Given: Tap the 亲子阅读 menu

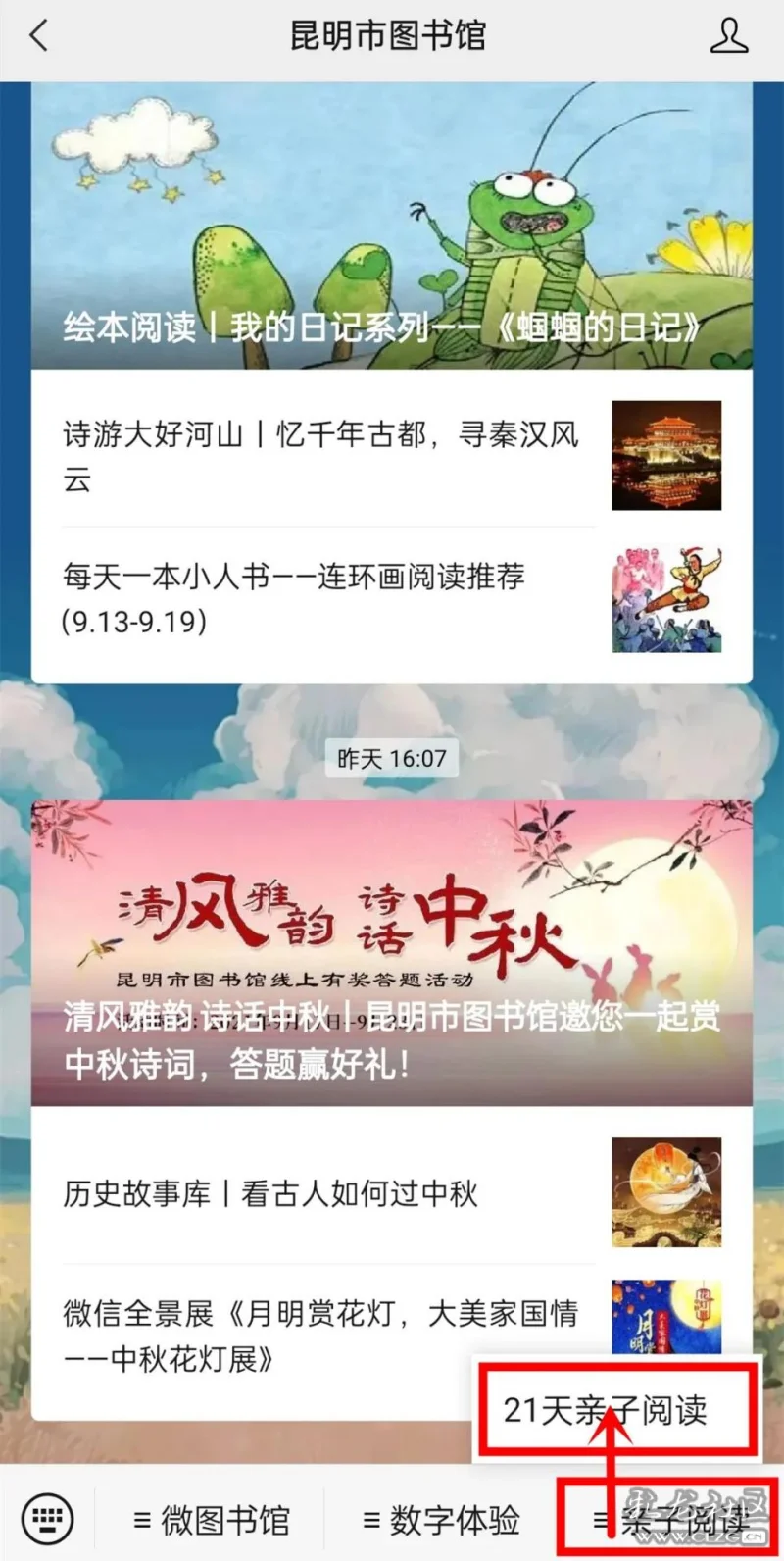Looking at the screenshot, I should coord(668,1520).
